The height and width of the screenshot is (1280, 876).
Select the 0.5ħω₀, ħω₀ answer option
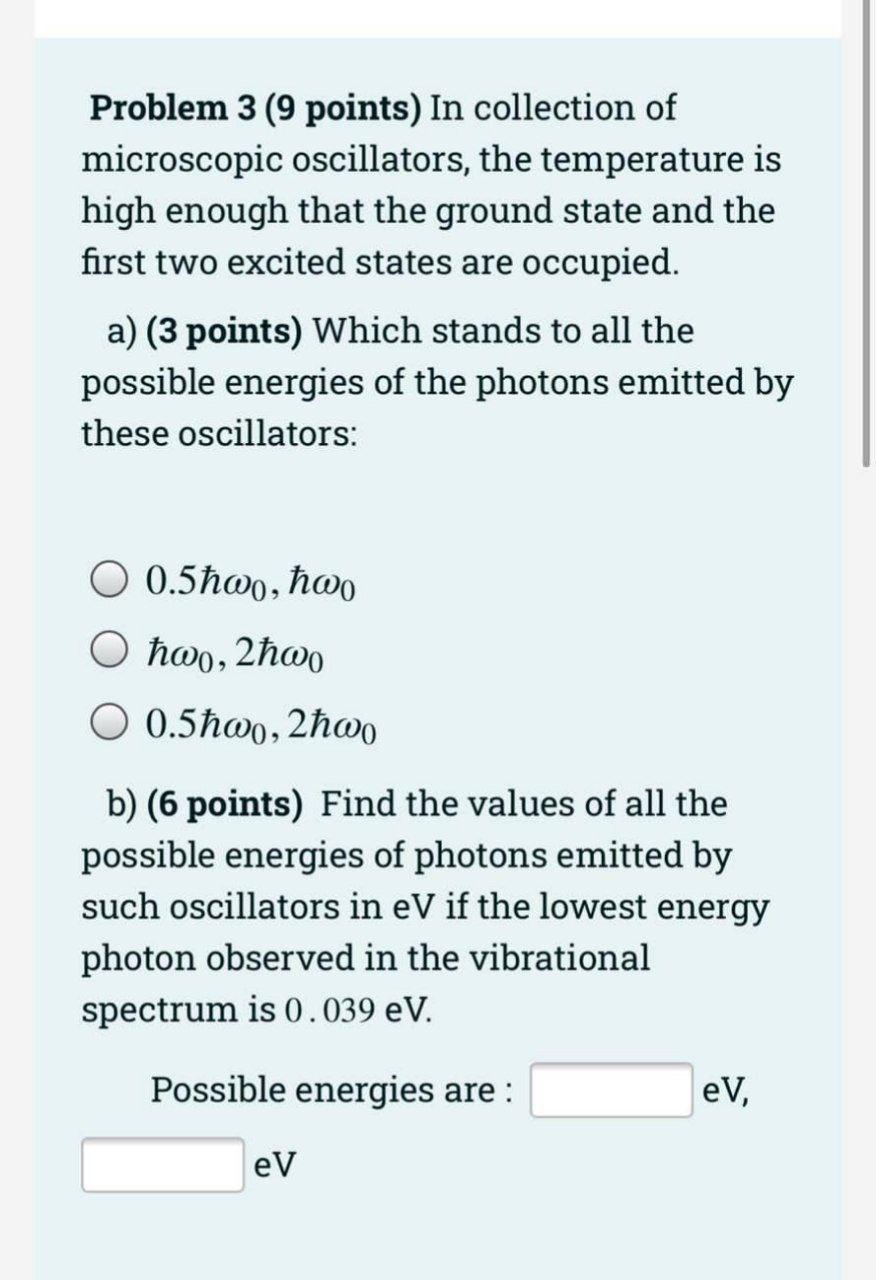[110, 580]
